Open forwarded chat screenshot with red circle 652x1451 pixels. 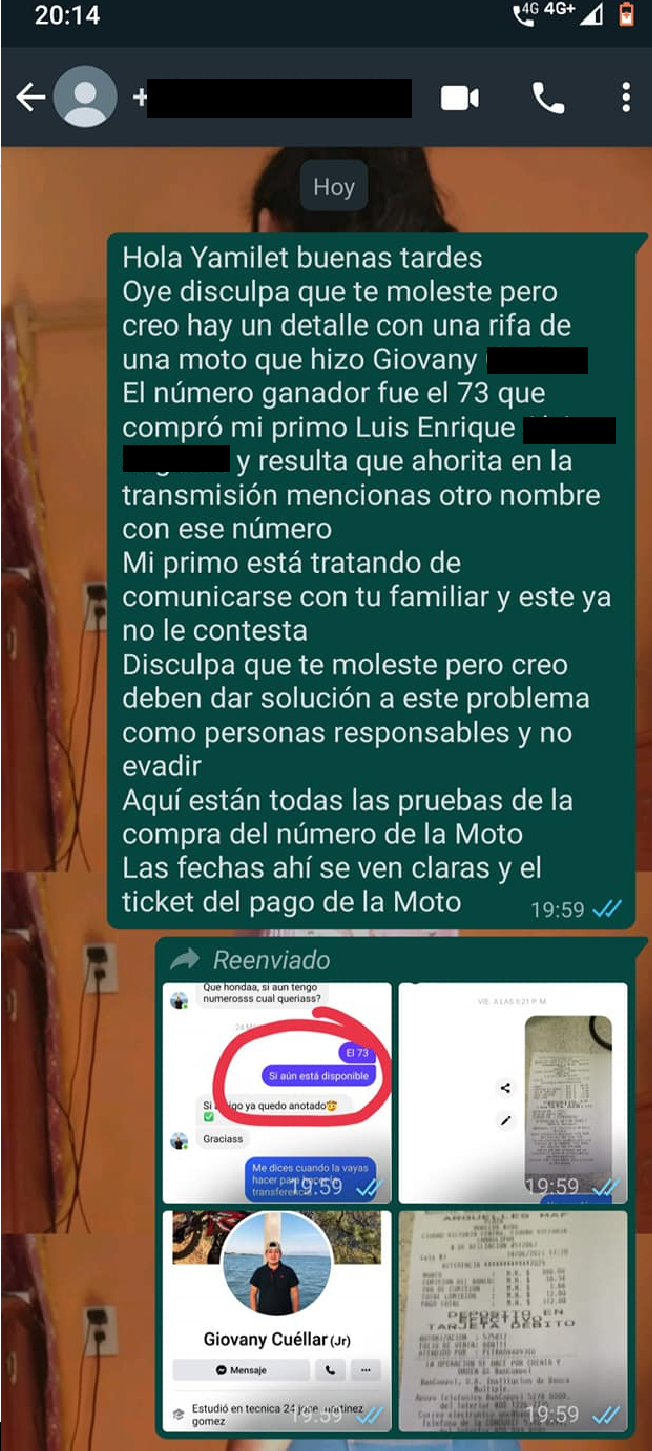277,1092
